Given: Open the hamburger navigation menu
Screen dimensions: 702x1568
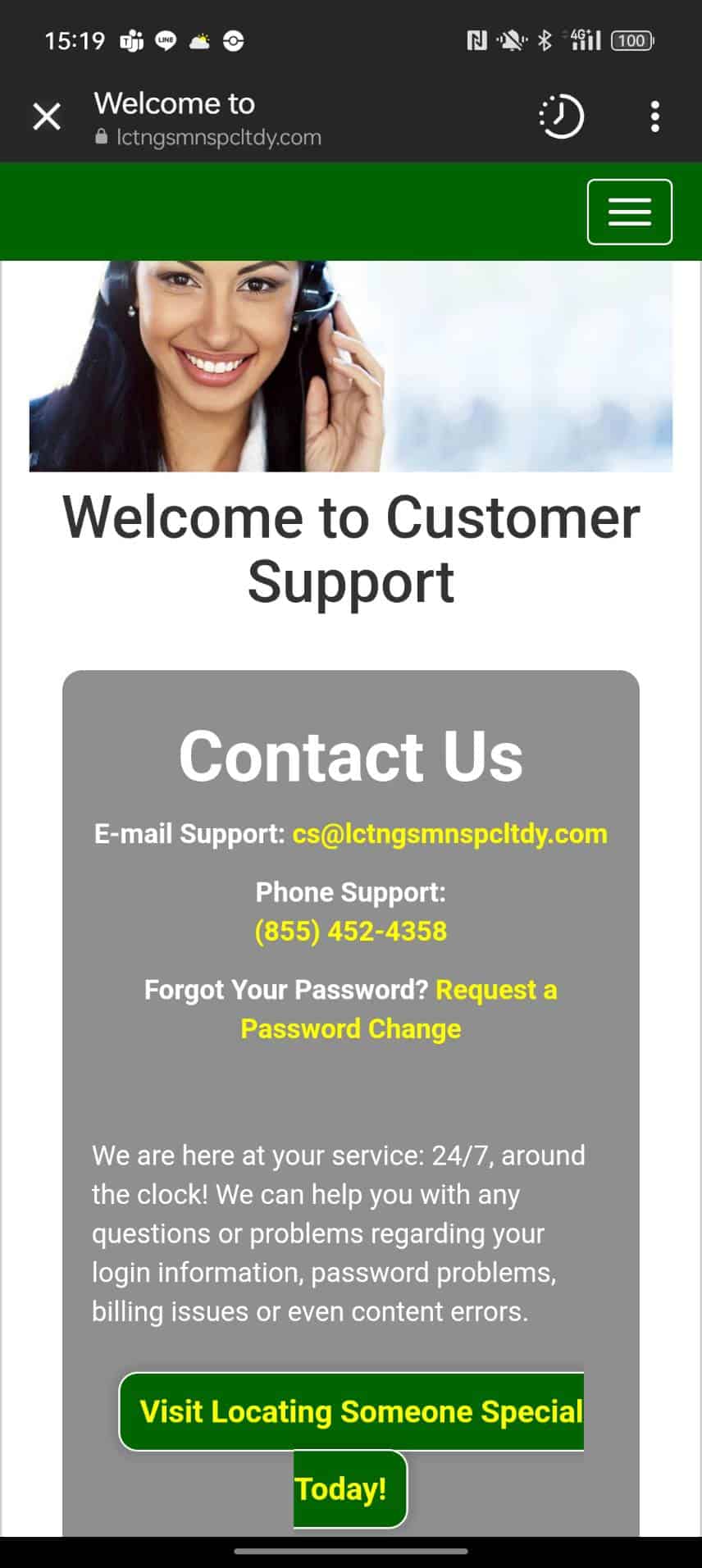Looking at the screenshot, I should pos(629,212).
